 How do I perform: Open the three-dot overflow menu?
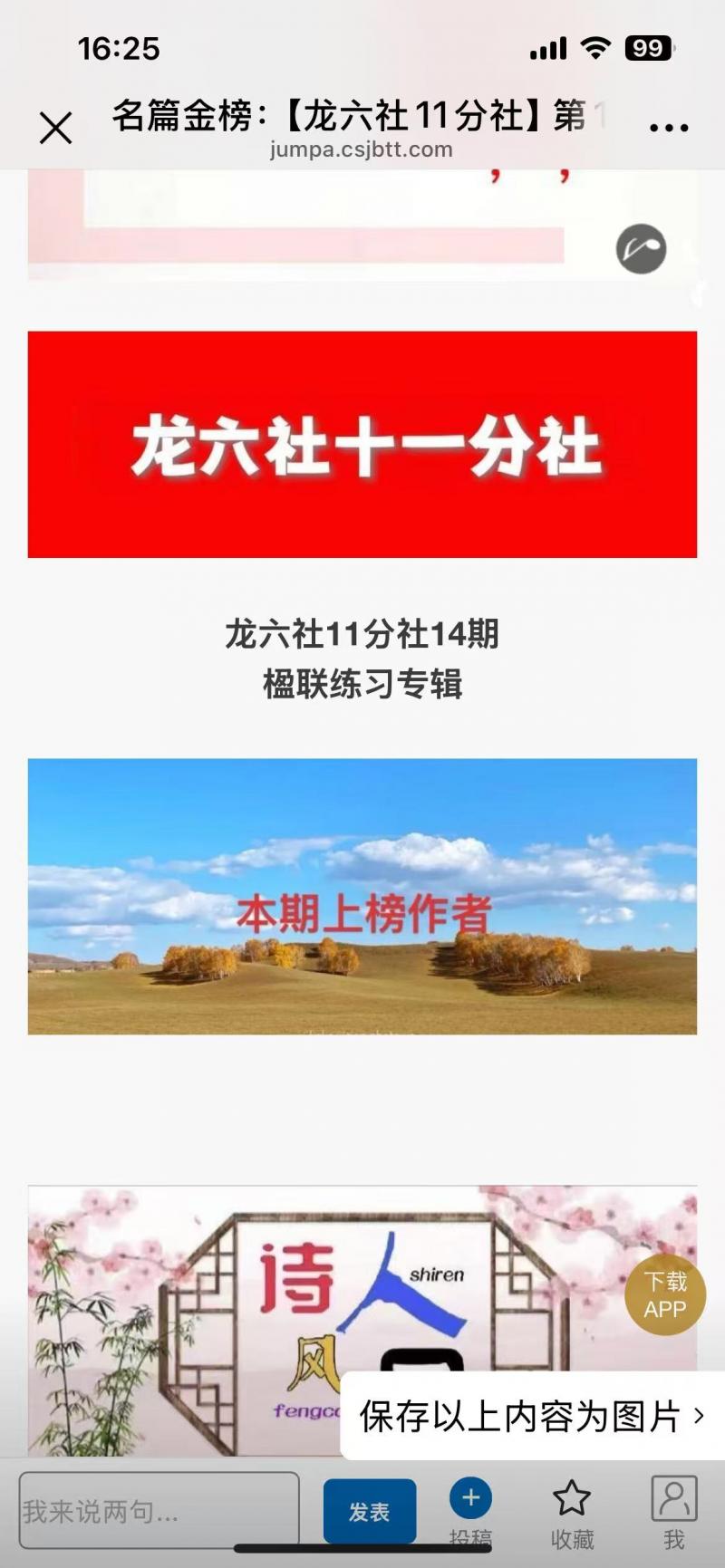tap(669, 128)
